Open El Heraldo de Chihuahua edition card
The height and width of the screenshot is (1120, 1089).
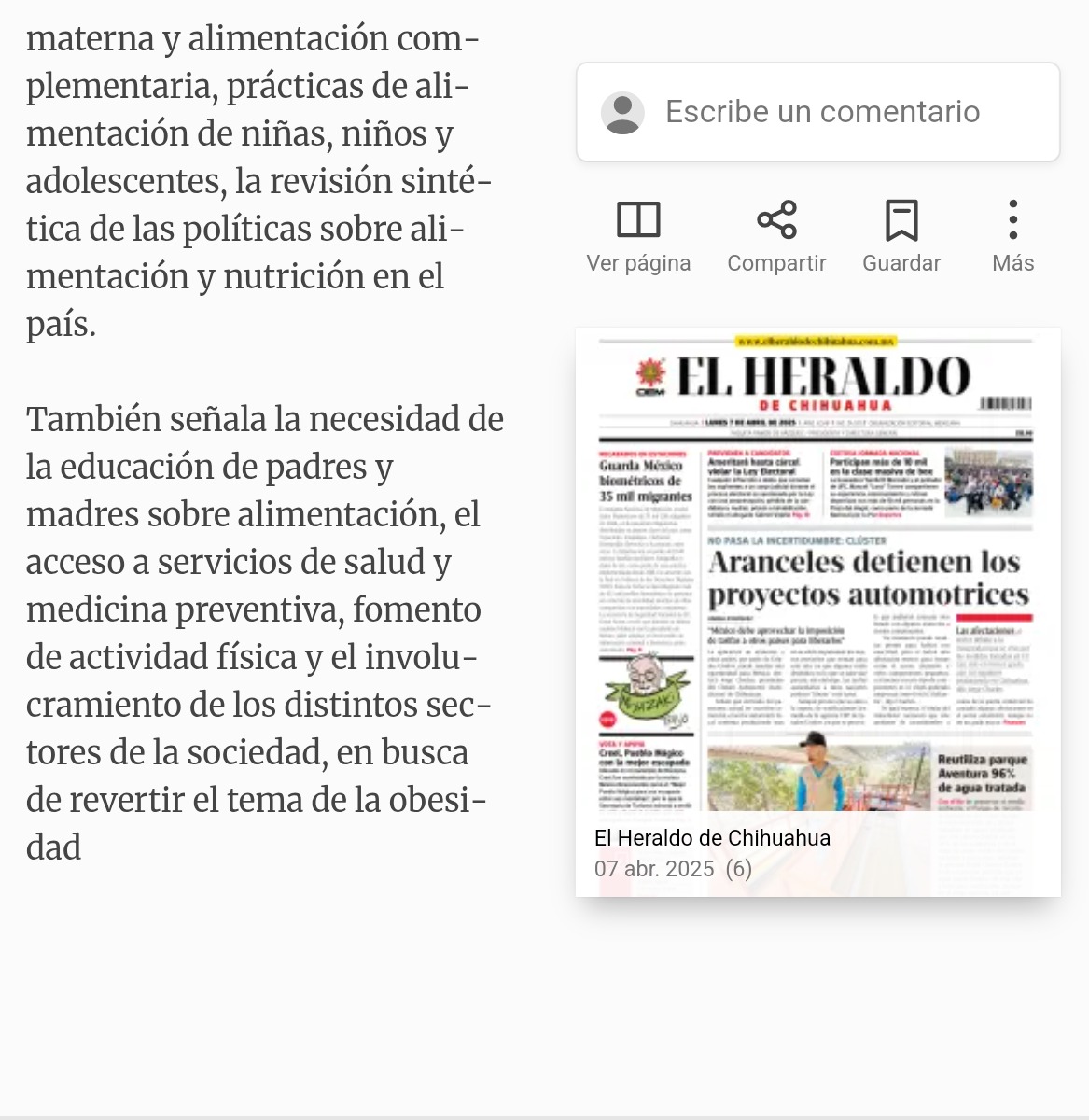[x=817, y=612]
